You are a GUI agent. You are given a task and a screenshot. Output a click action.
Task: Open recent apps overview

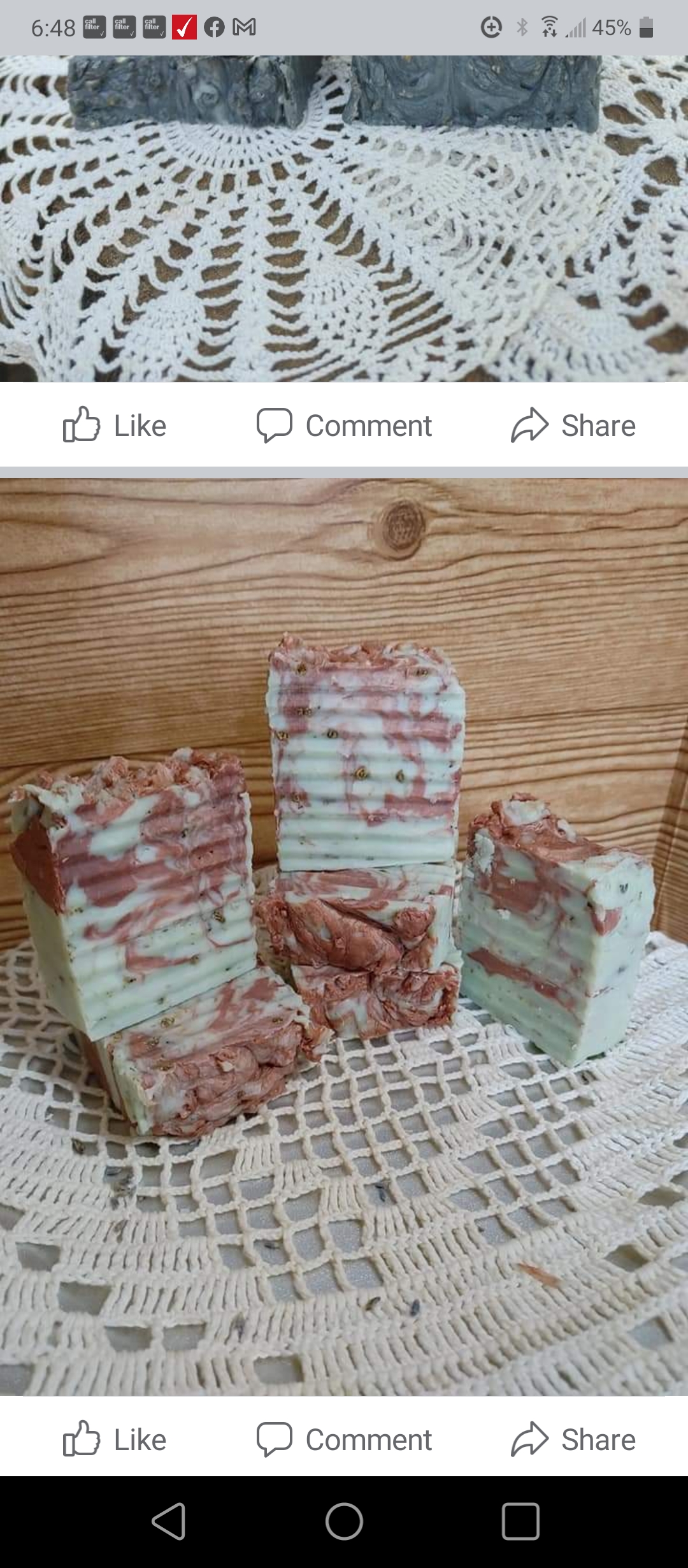click(x=520, y=1521)
